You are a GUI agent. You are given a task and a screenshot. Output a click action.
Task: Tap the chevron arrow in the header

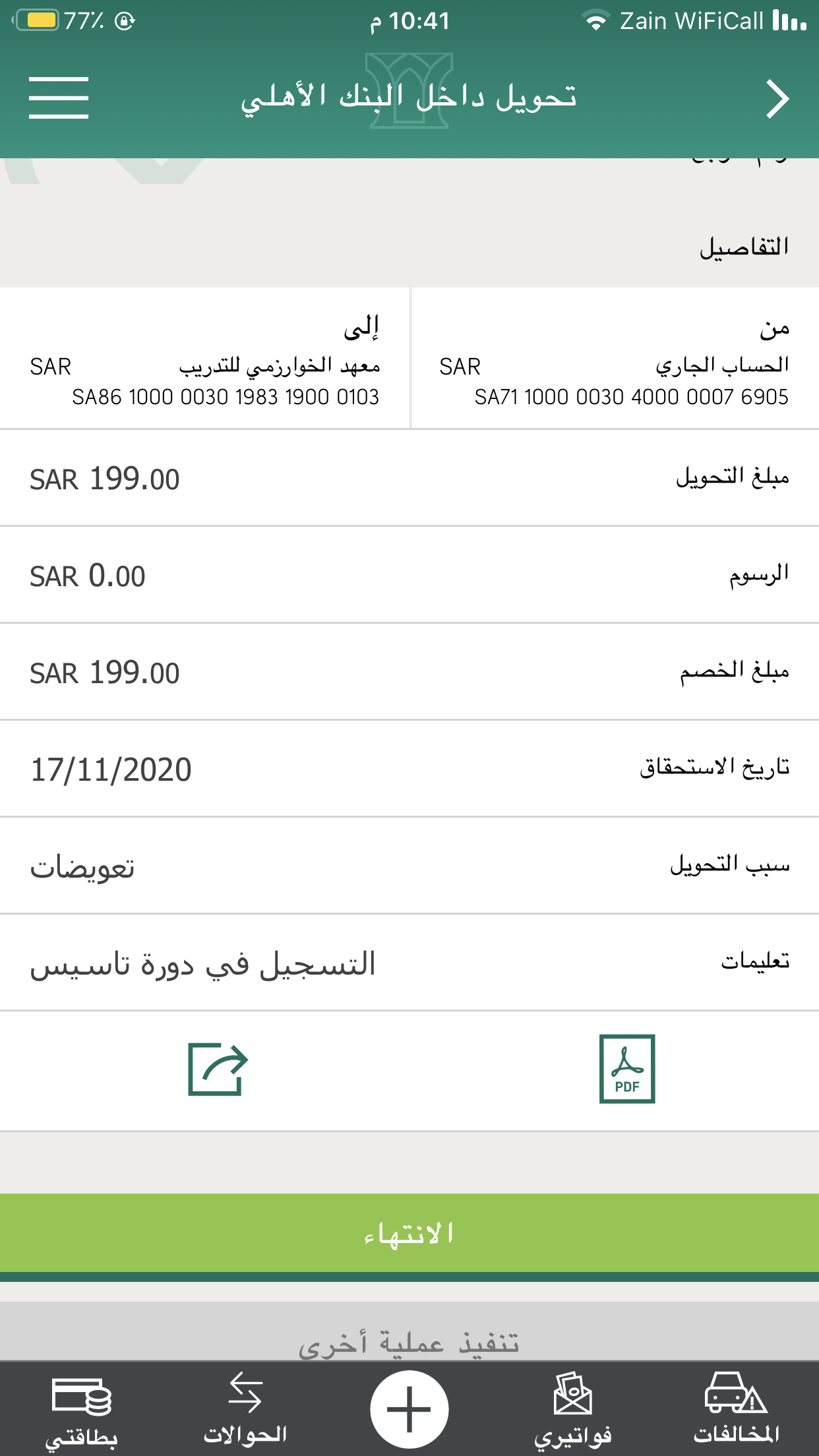(x=777, y=99)
